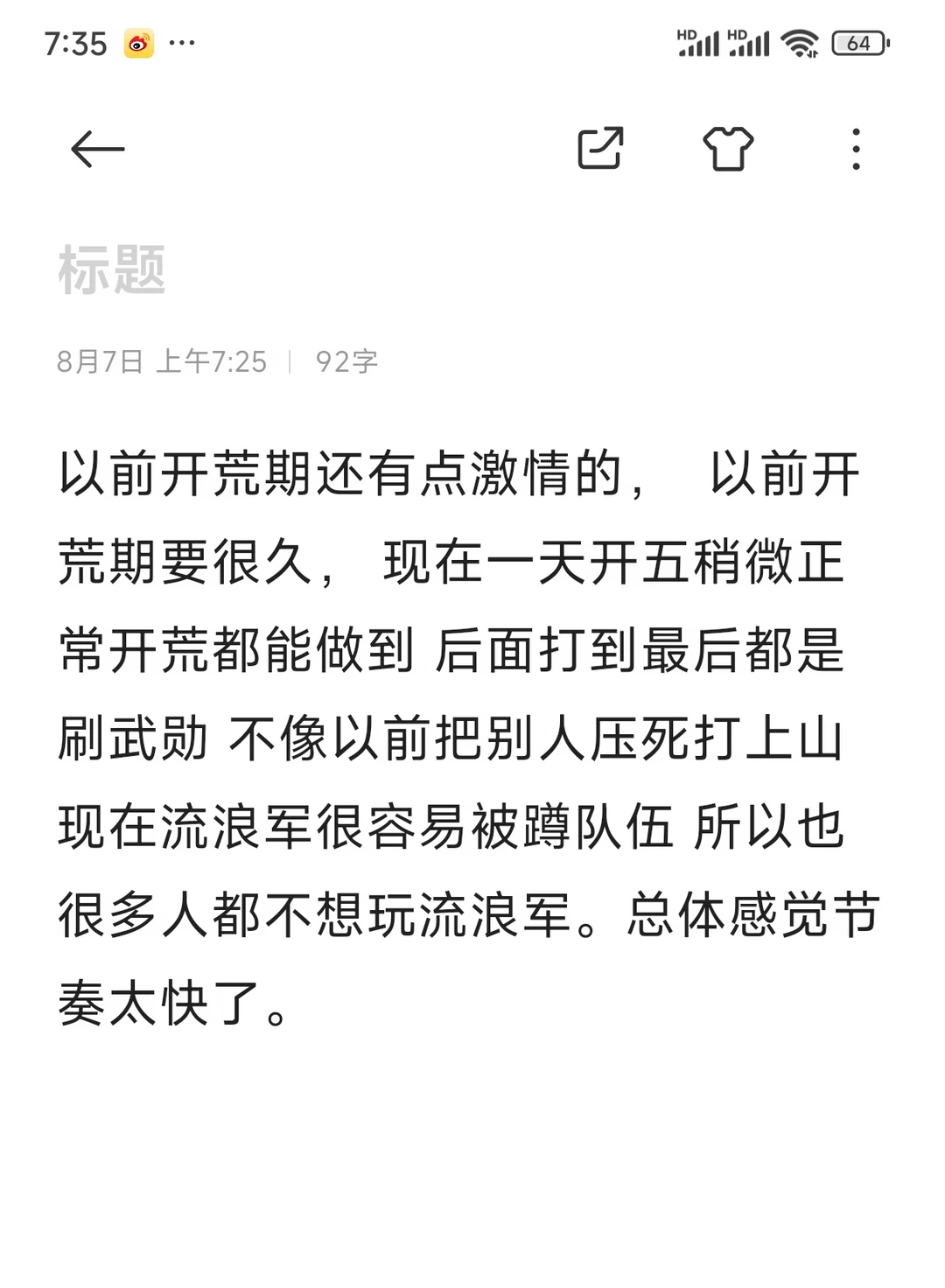This screenshot has height=1288, width=945.
Task: Open the theme skin shirt icon
Action: click(x=728, y=148)
